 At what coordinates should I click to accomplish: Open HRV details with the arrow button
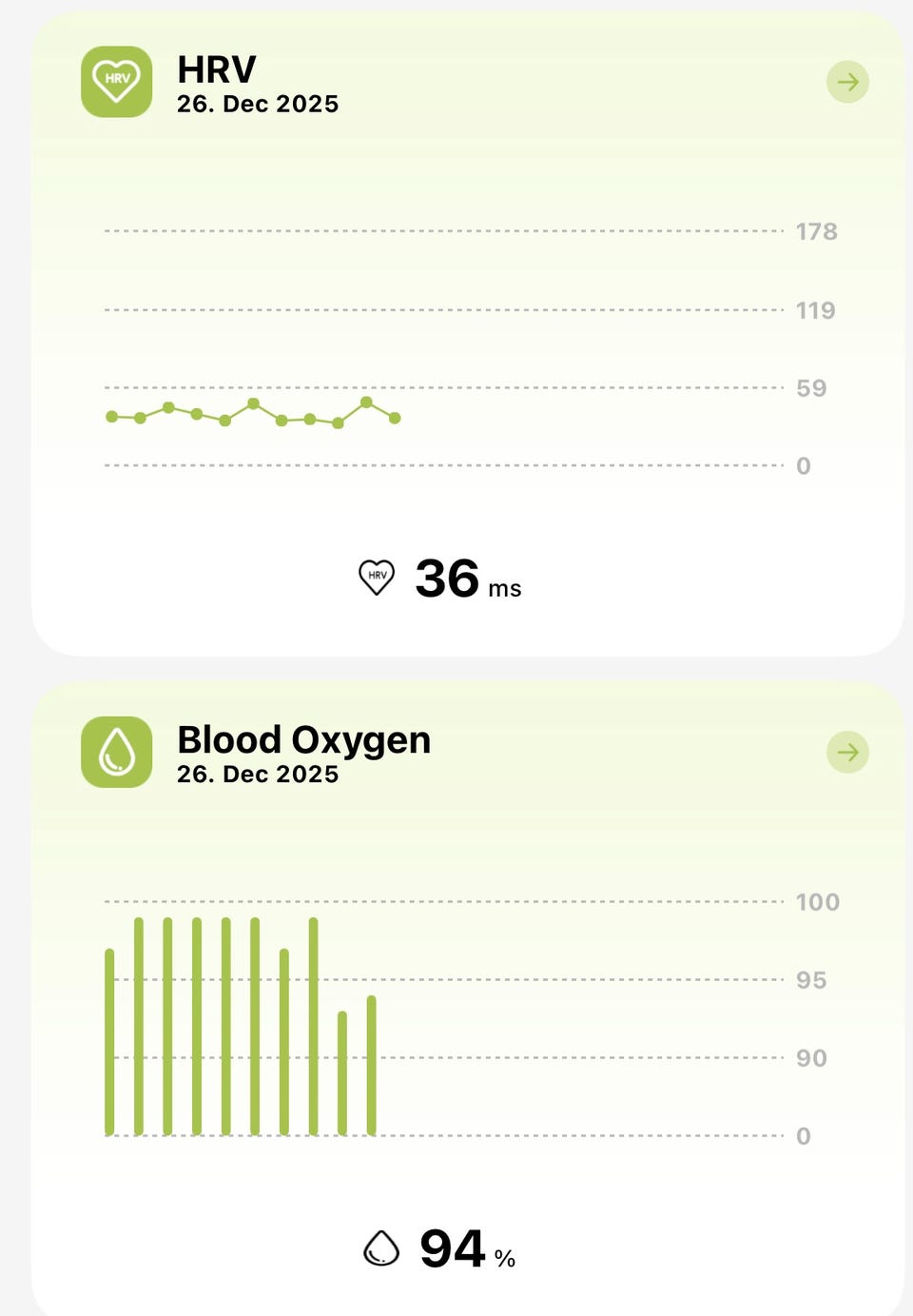coord(847,82)
